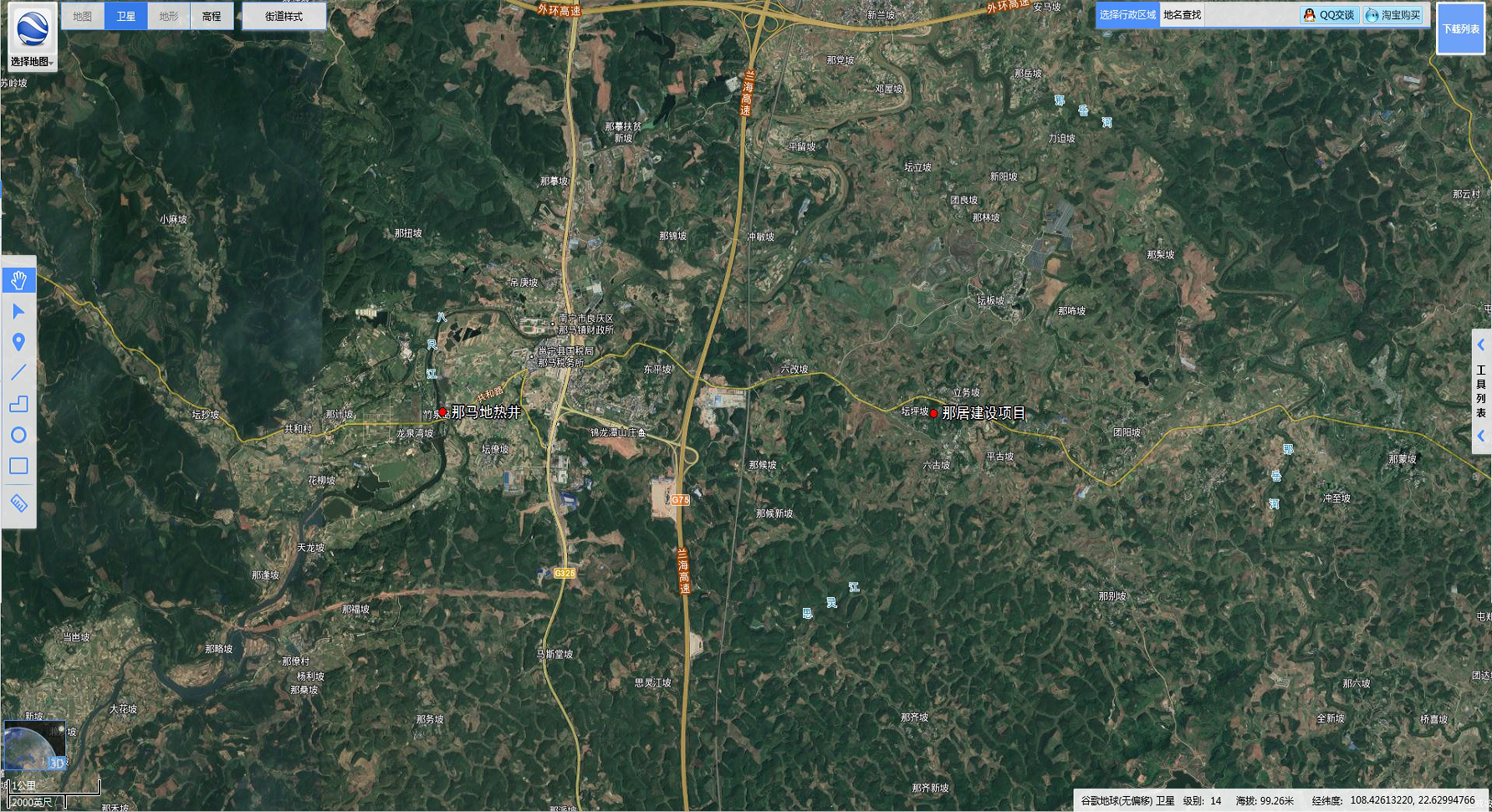Open the 地名查找 place name search

point(1182,15)
